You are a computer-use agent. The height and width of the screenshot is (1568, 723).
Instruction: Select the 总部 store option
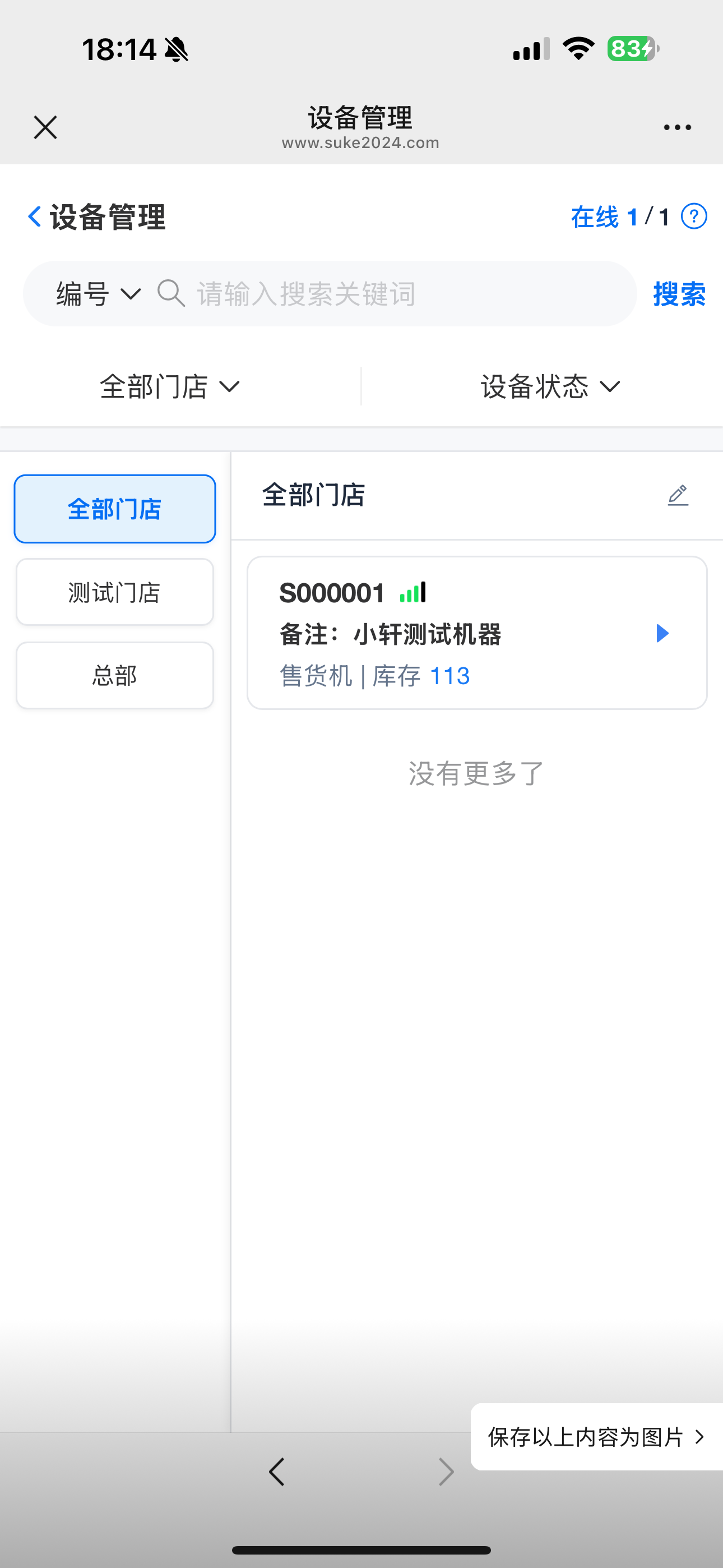tap(114, 675)
